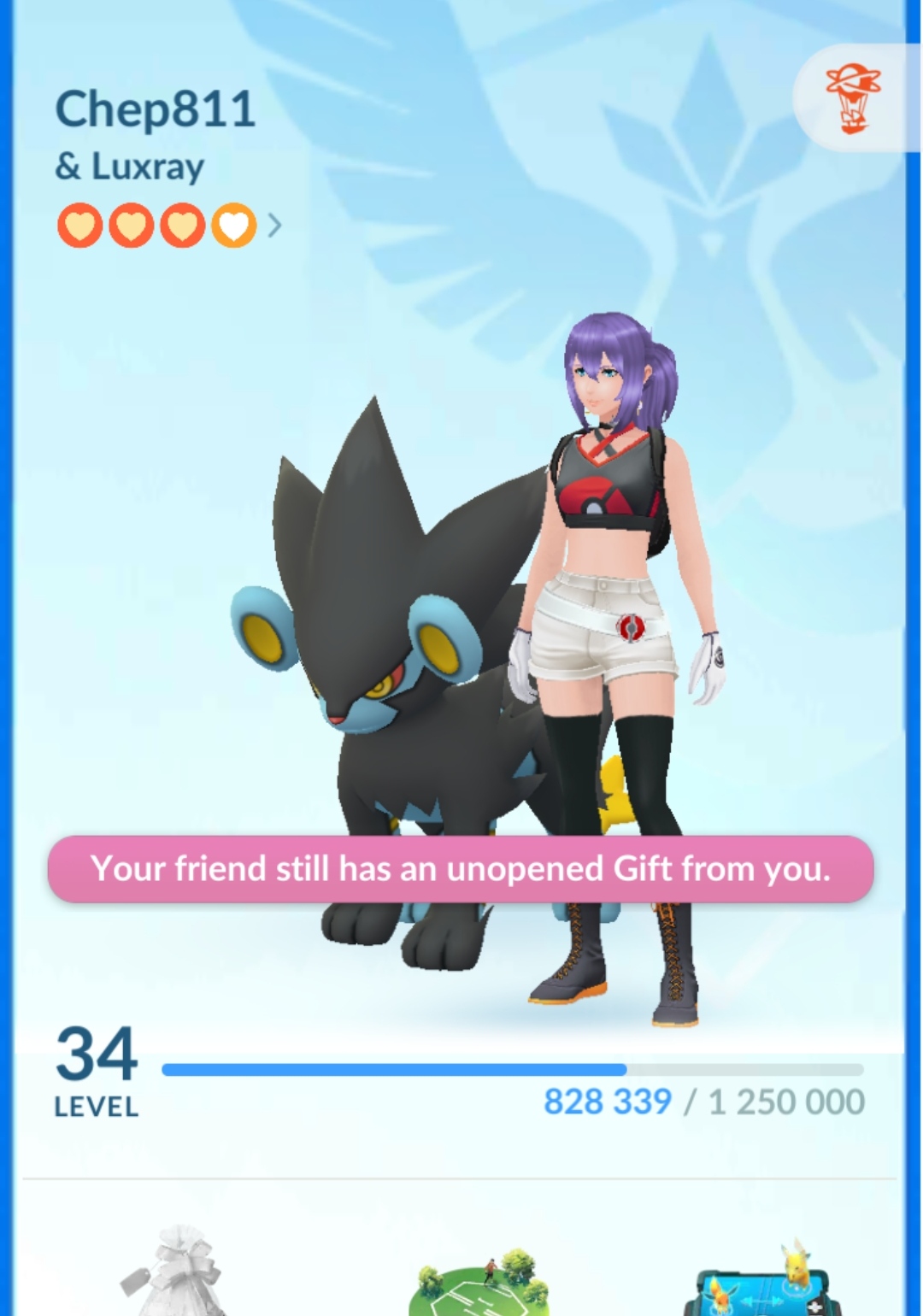Open friendship level hearts details
The height and width of the screenshot is (1316, 923).
pos(168,226)
